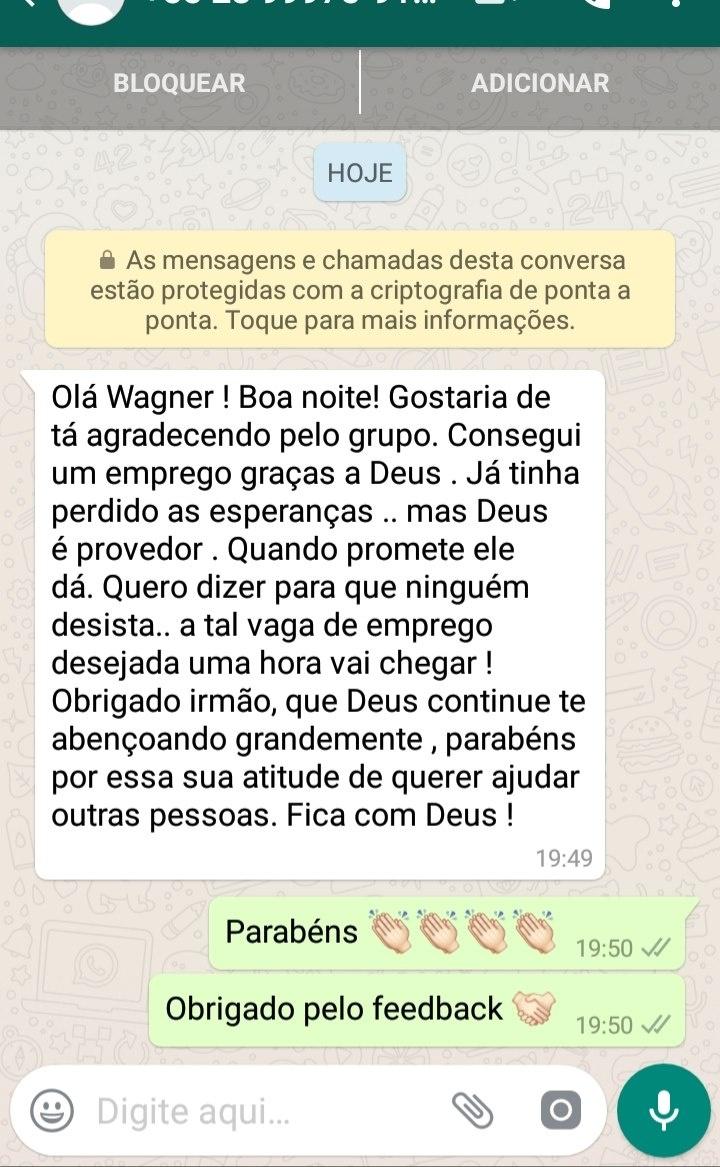Tap BLOQUEAR to block this contact
The height and width of the screenshot is (1167, 720).
(179, 83)
